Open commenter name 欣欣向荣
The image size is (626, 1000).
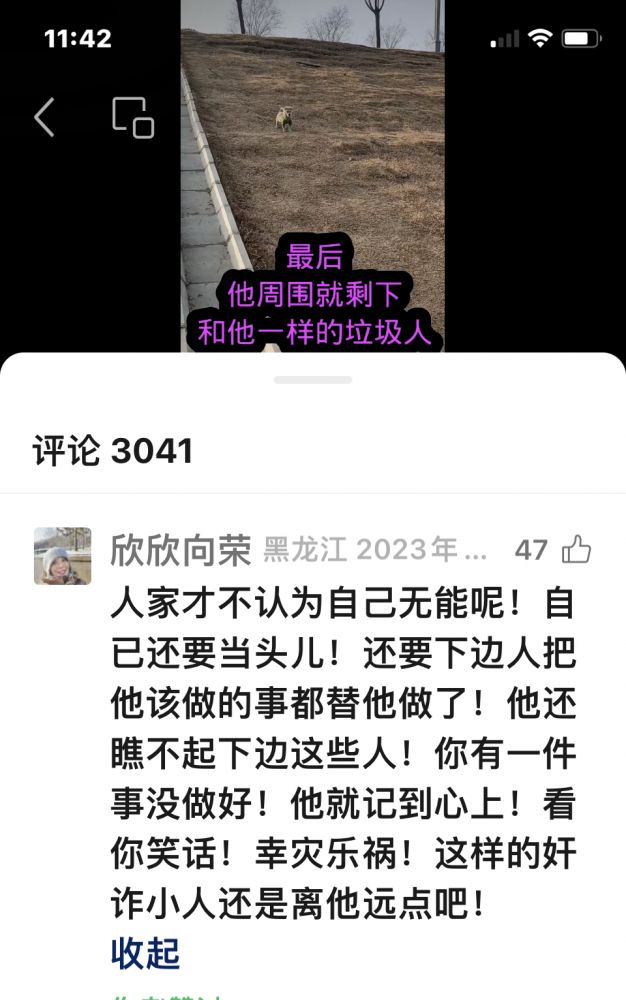pyautogui.click(x=180, y=549)
